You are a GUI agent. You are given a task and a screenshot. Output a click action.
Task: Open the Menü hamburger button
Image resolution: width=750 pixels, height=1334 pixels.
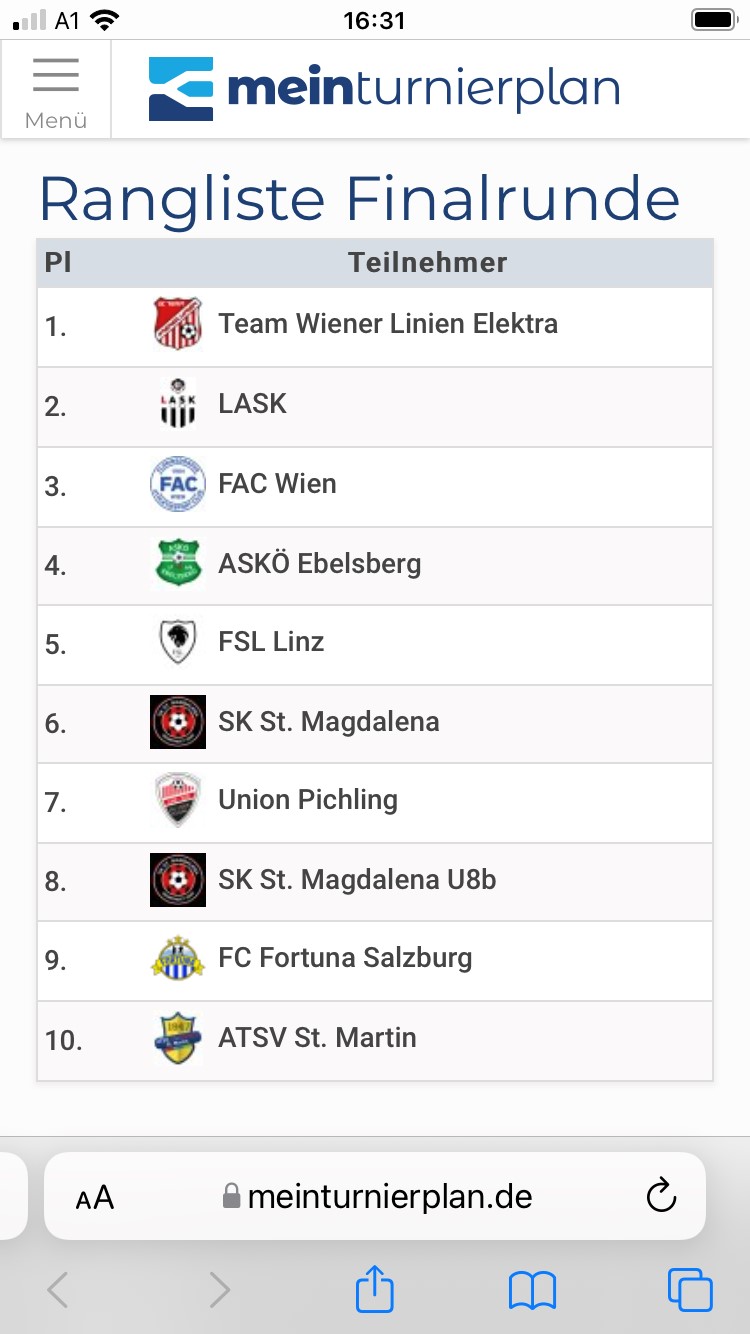click(56, 92)
